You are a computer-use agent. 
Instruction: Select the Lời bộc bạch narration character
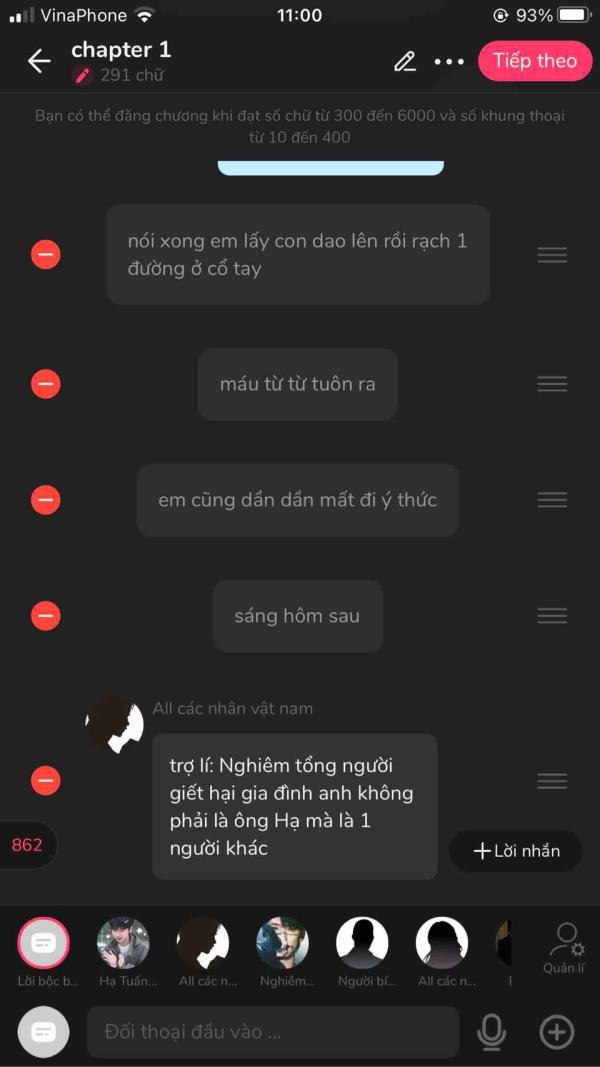pos(43,943)
